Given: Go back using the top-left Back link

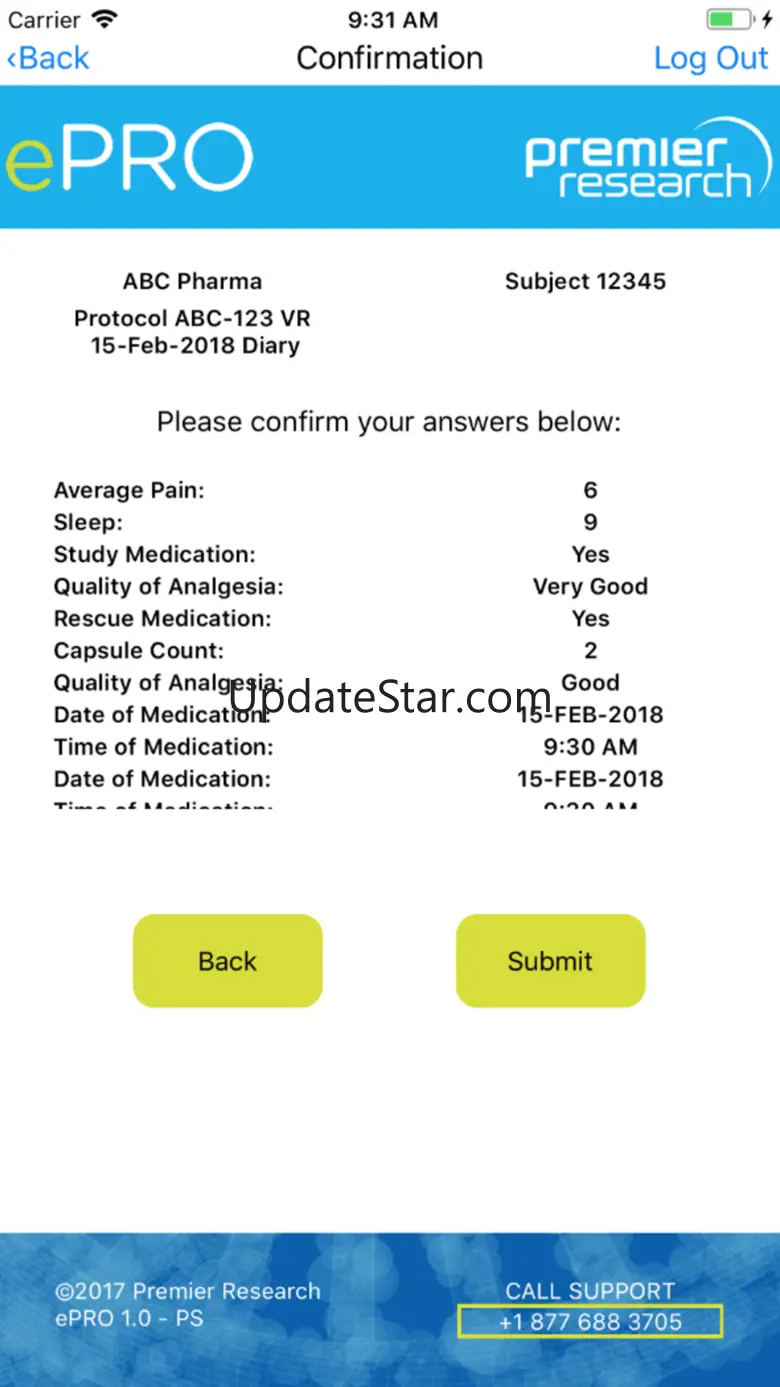Looking at the screenshot, I should tap(48, 58).
